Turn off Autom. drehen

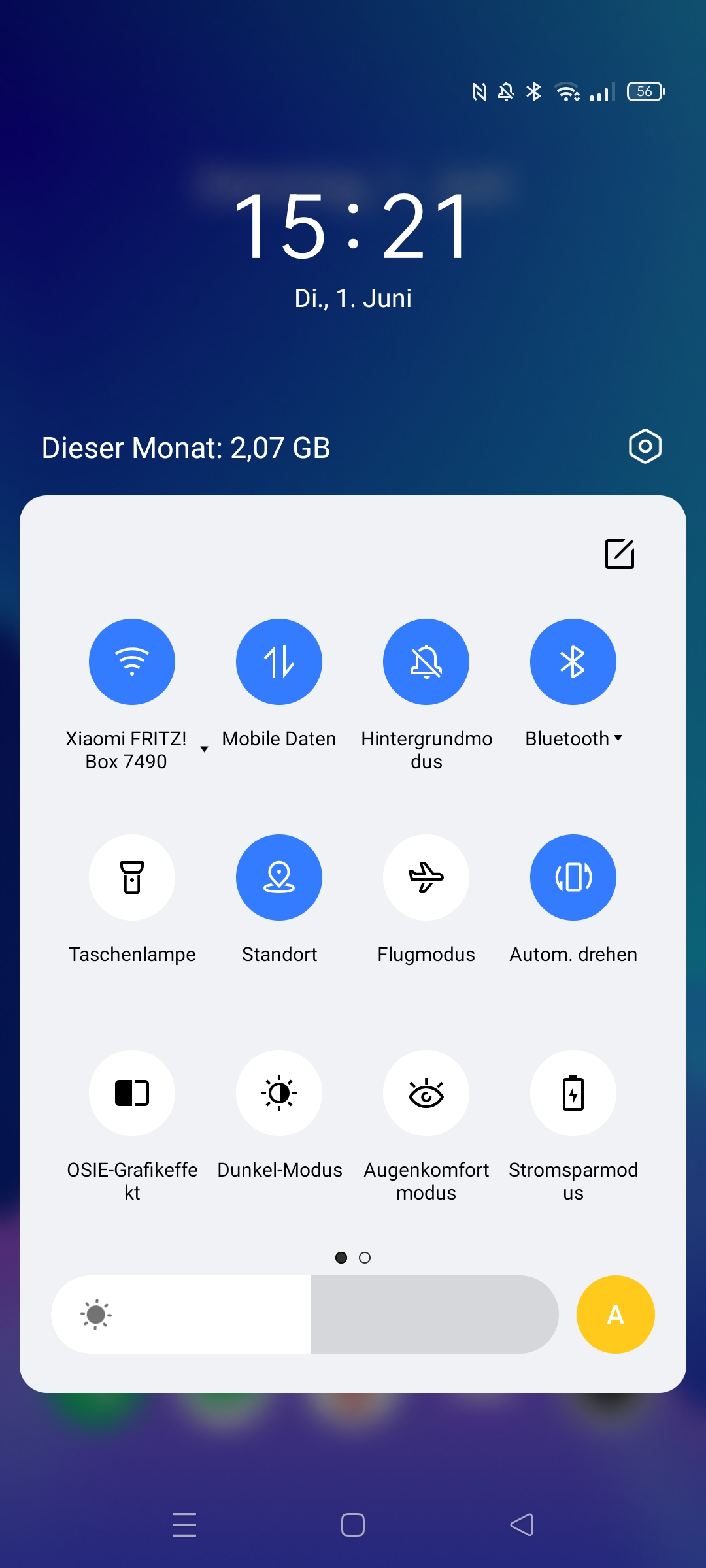coord(573,877)
